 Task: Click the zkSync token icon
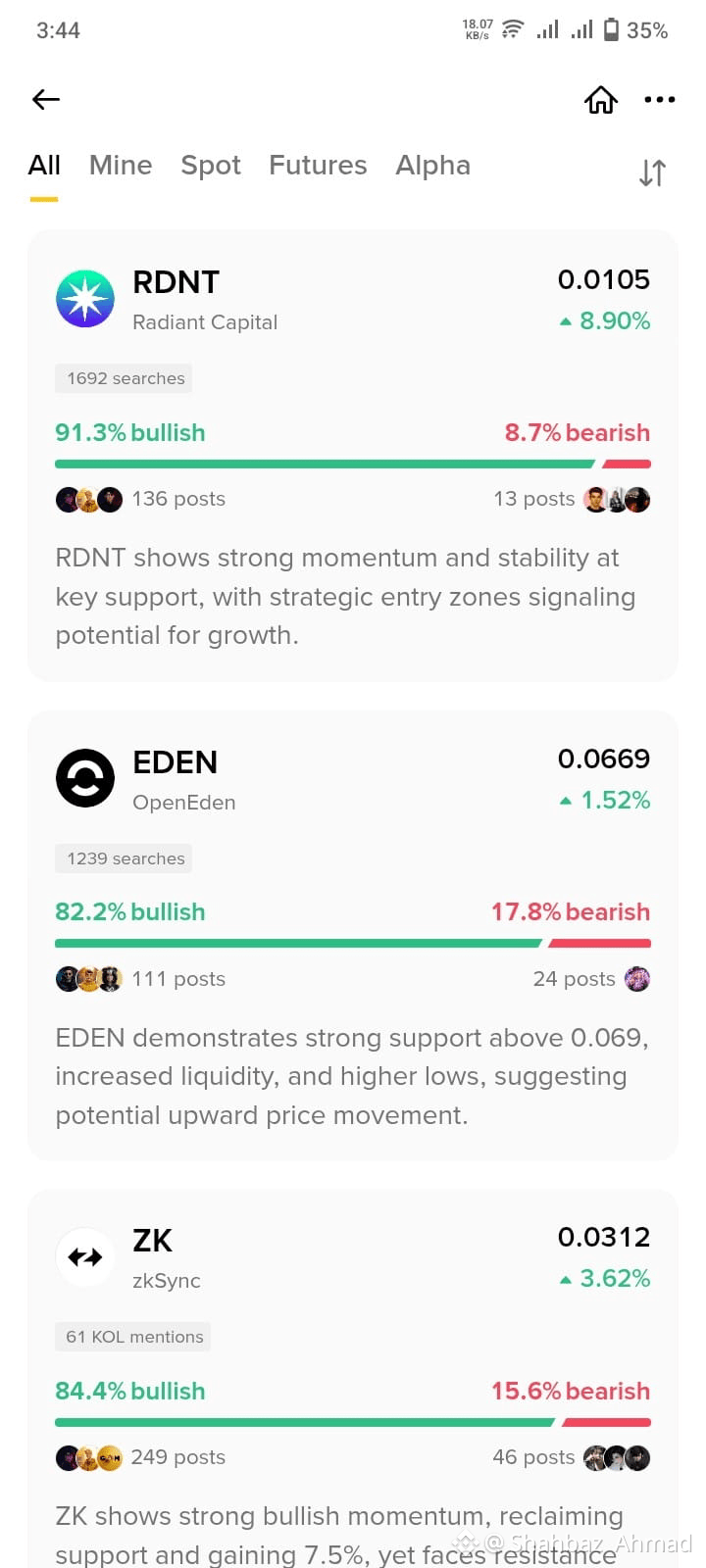85,1255
